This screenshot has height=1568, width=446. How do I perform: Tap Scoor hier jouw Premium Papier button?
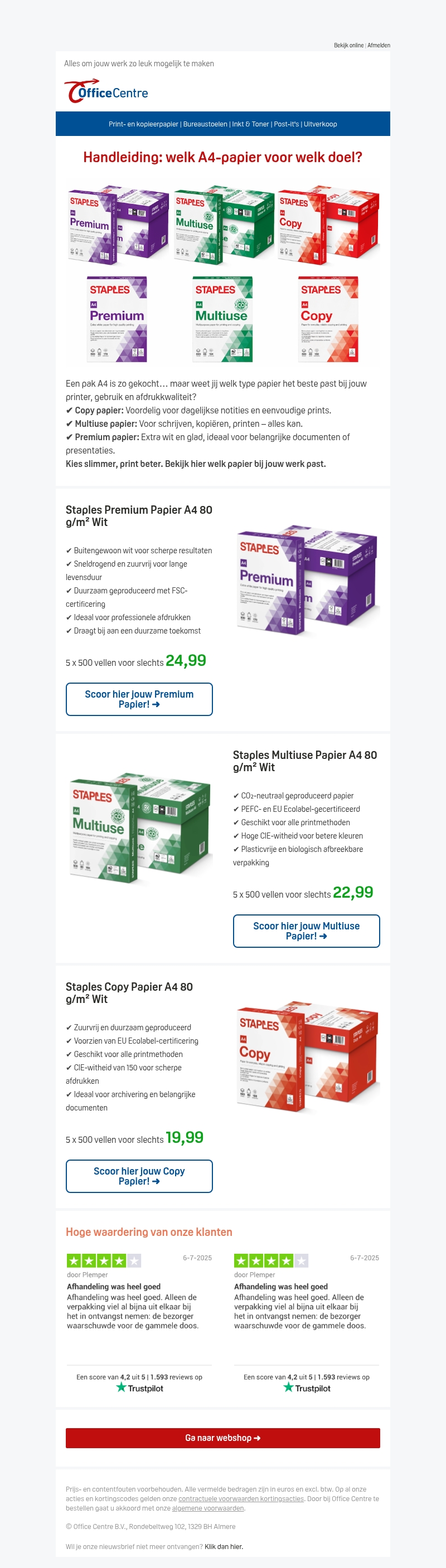click(x=139, y=699)
